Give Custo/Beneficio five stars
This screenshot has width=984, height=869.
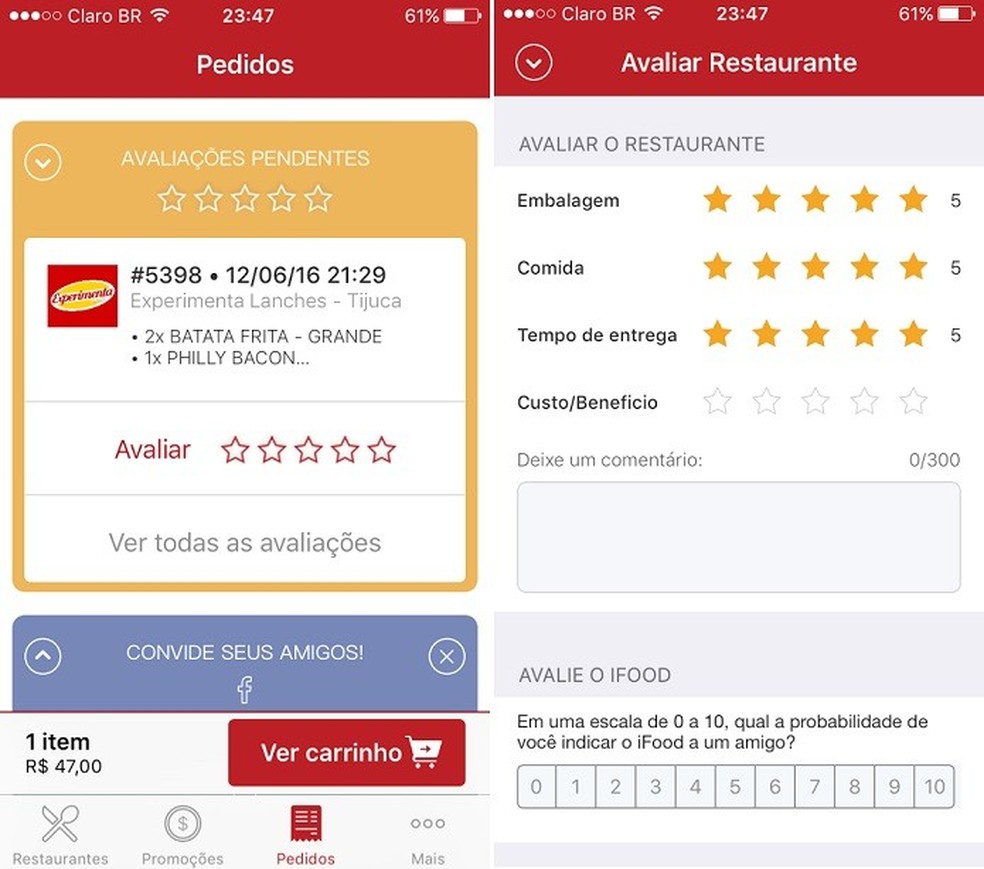pos(913,402)
